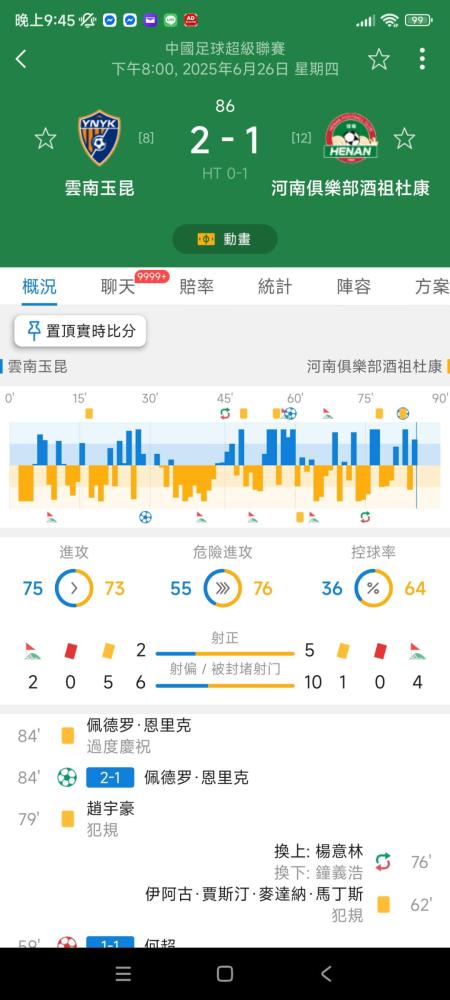This screenshot has height=1000, width=450.
Task: Switch to the 聊天 tab
Action: coord(119,287)
